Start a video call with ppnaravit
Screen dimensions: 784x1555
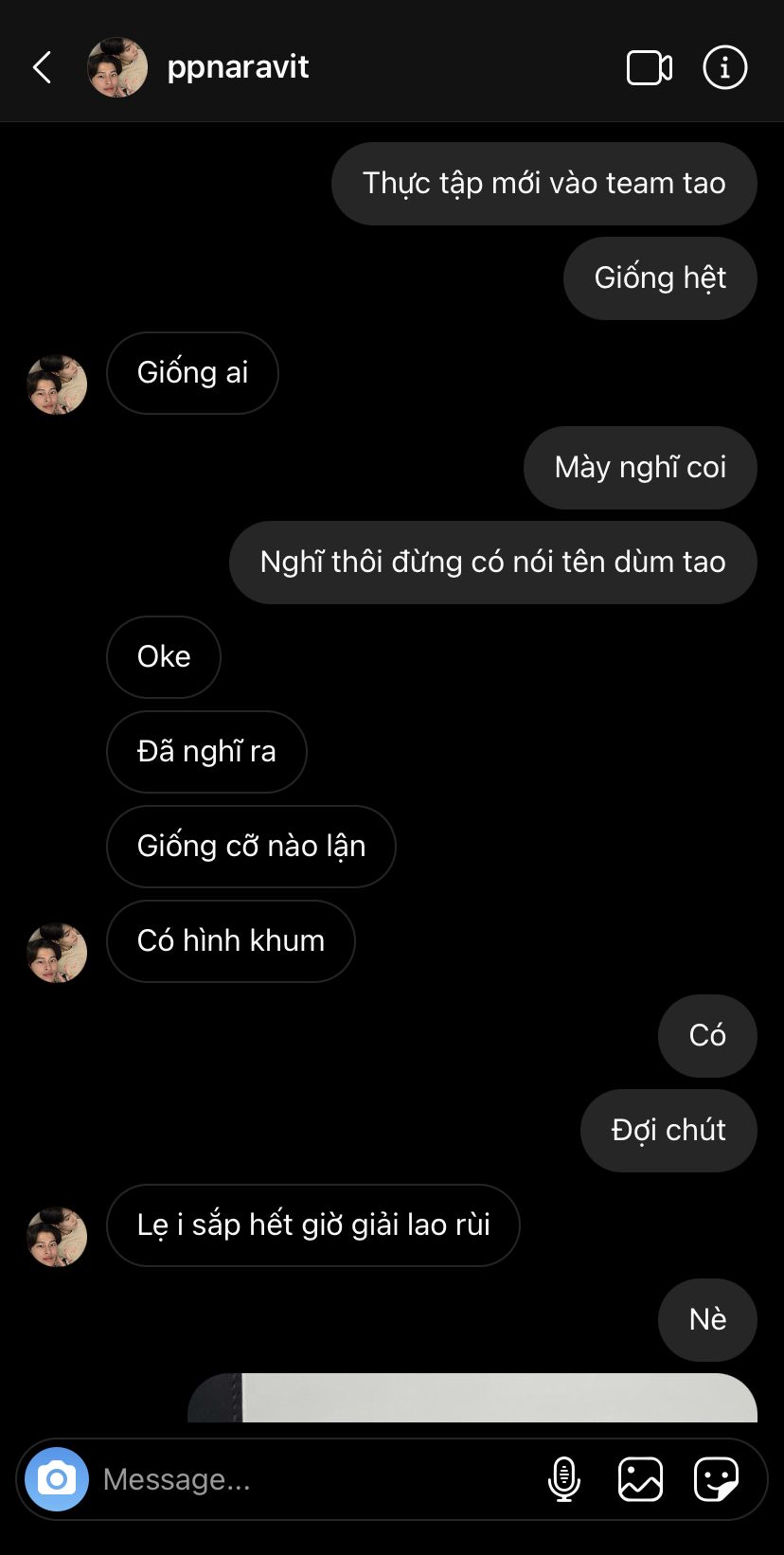650,67
